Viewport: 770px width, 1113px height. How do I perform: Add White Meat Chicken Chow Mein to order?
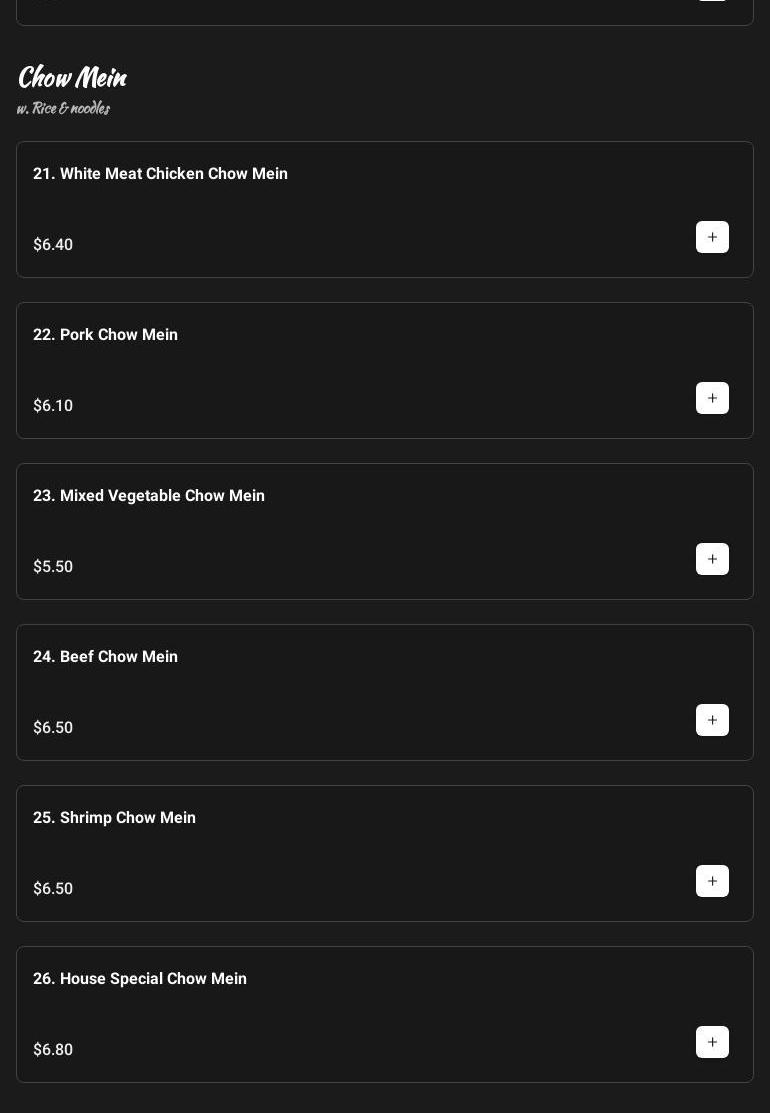click(x=712, y=237)
